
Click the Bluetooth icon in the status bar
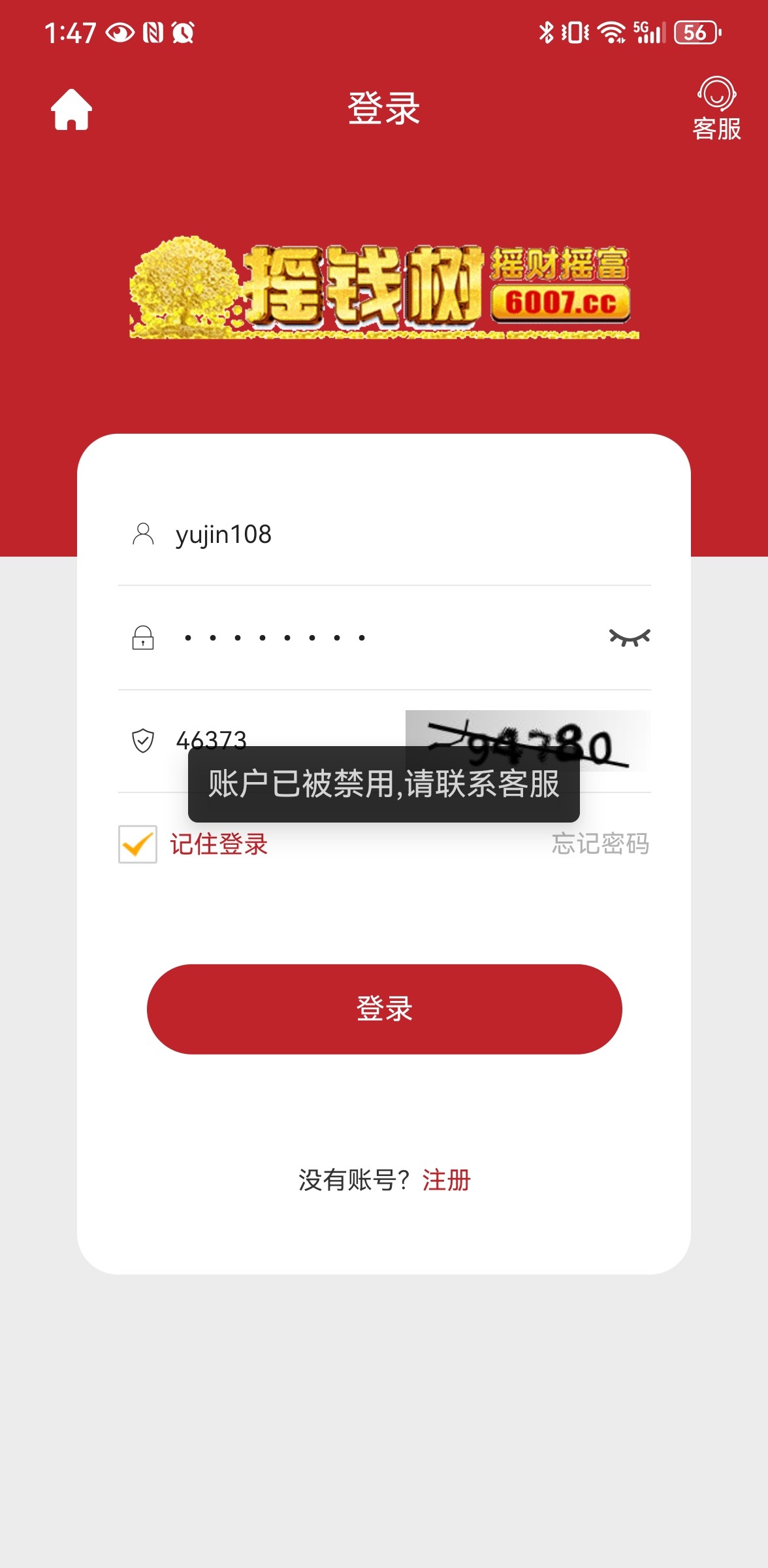546,32
